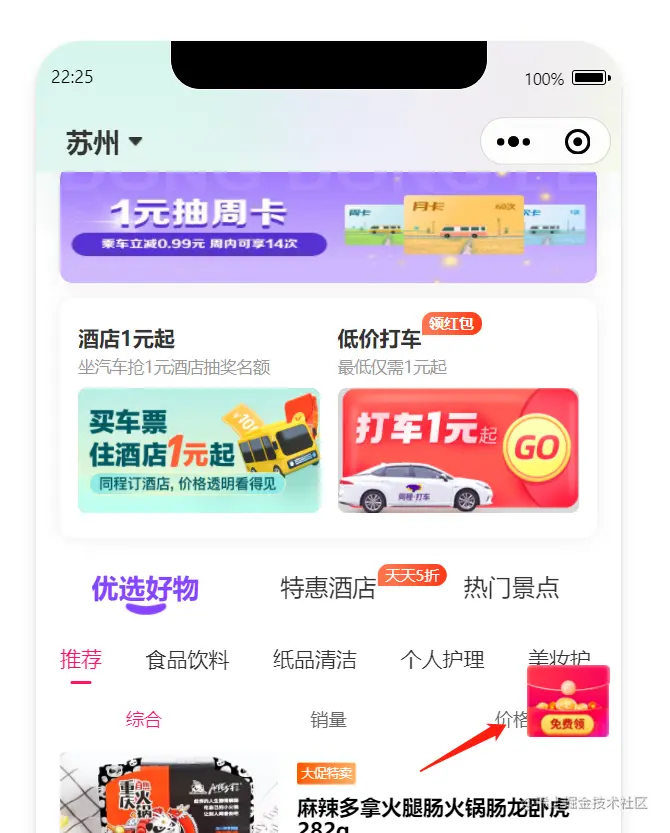Show the 个人护理 category

pyautogui.click(x=442, y=660)
